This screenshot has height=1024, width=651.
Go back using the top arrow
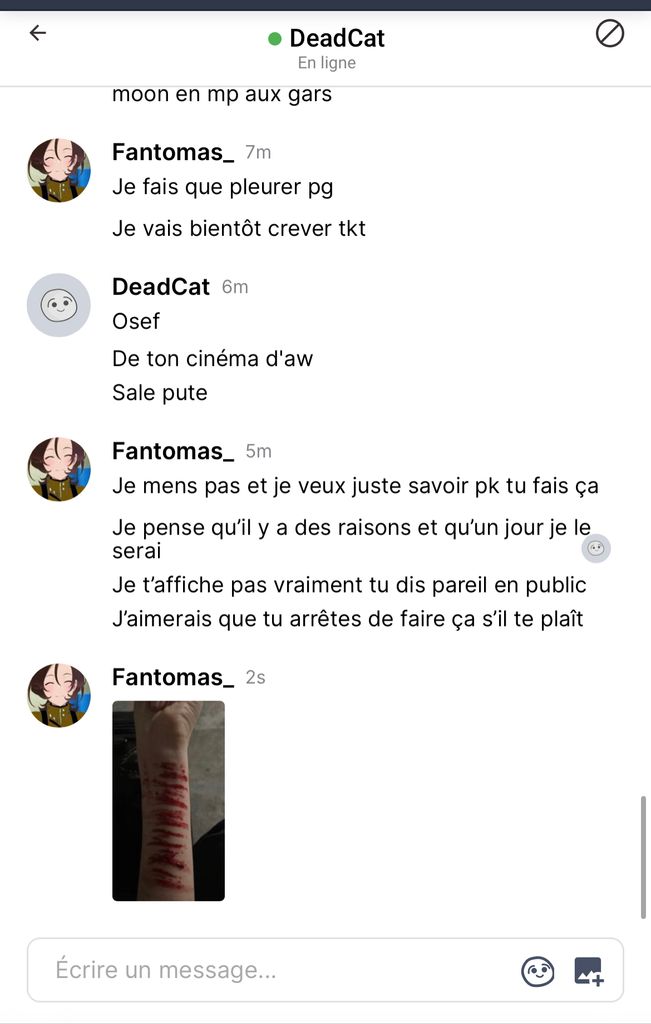click(38, 33)
